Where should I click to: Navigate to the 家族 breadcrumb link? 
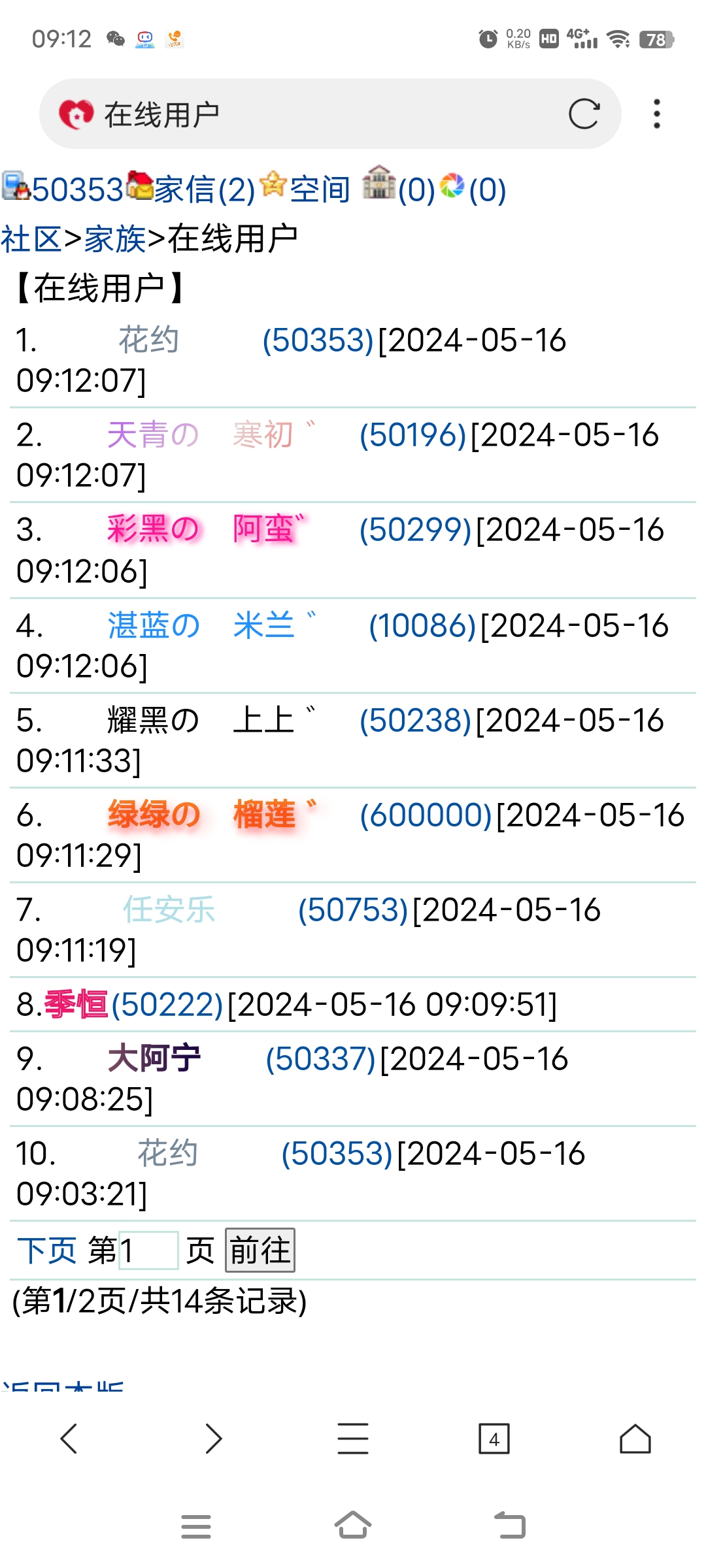[115, 239]
